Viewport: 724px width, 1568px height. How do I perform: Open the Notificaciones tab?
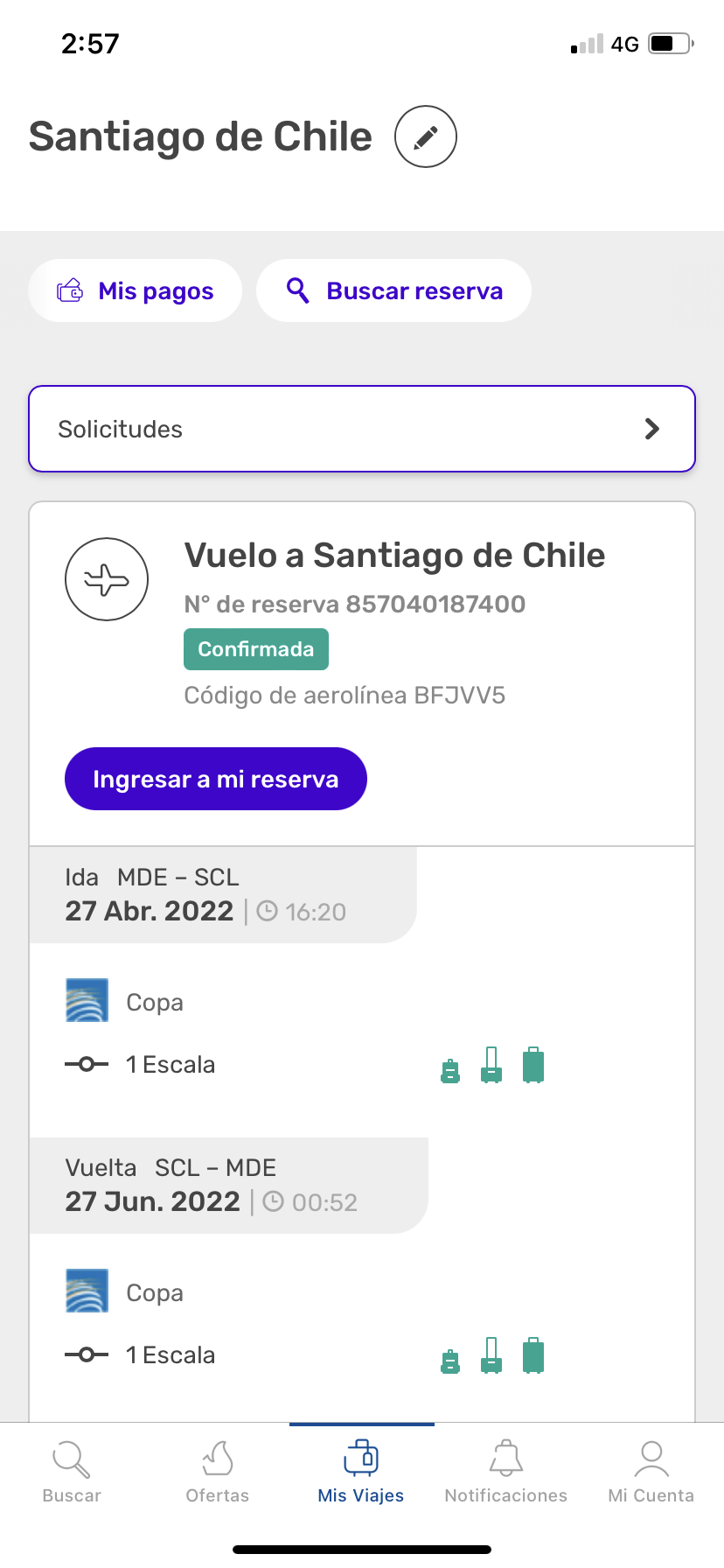click(x=506, y=1472)
